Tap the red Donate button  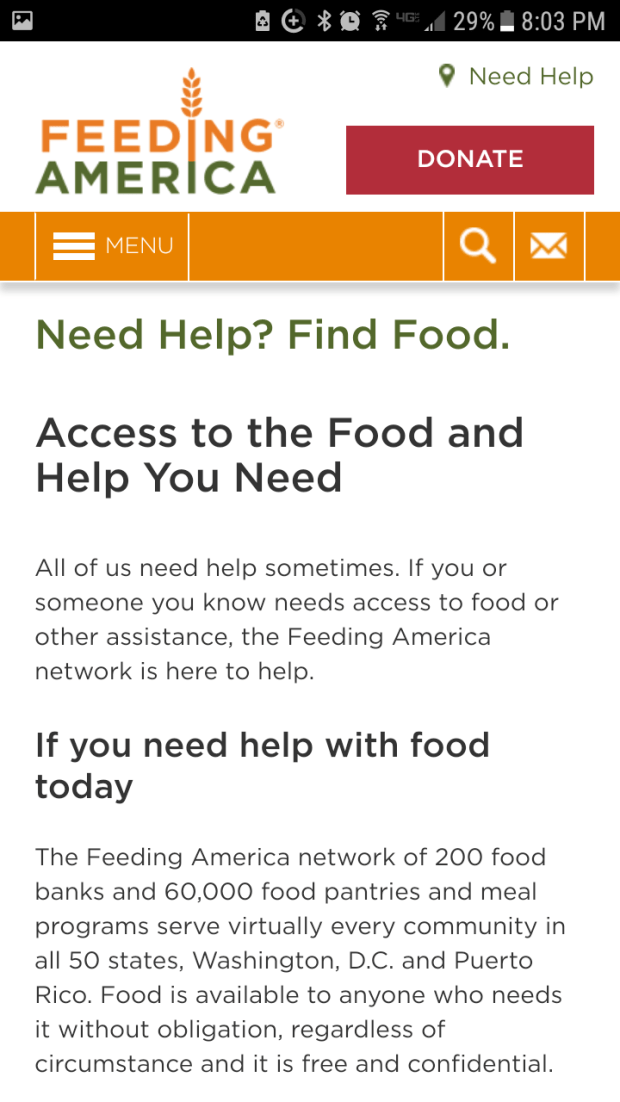(x=470, y=160)
